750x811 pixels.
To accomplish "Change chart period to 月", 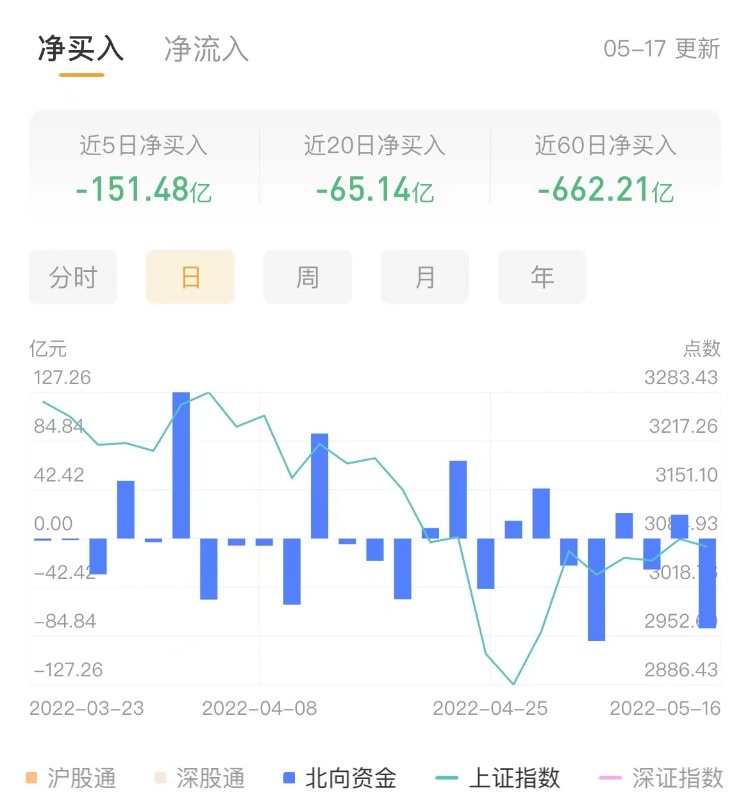I will coord(425,277).
